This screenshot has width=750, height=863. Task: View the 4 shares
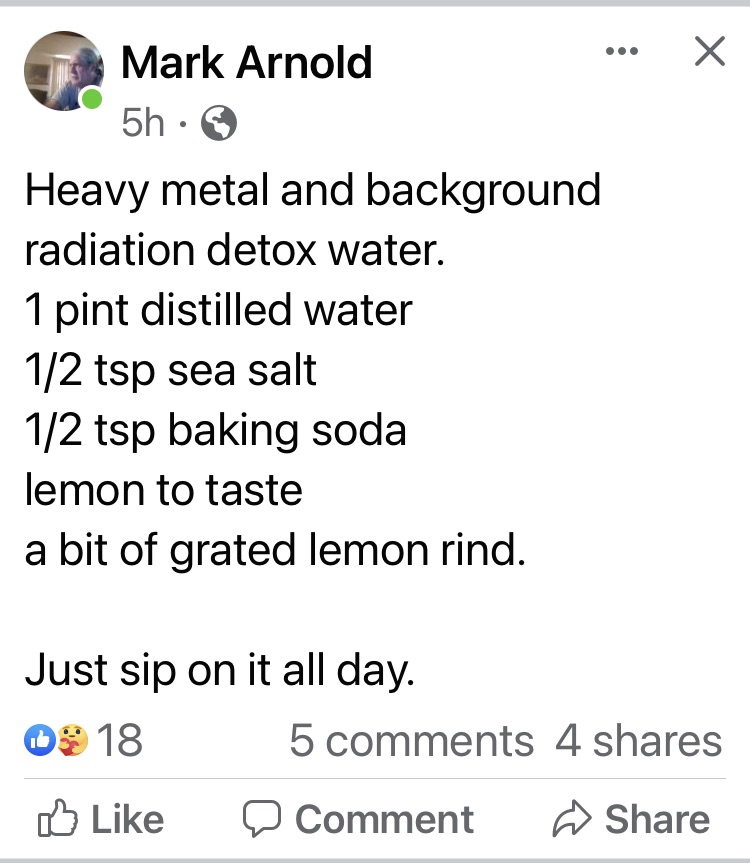pyautogui.click(x=638, y=741)
